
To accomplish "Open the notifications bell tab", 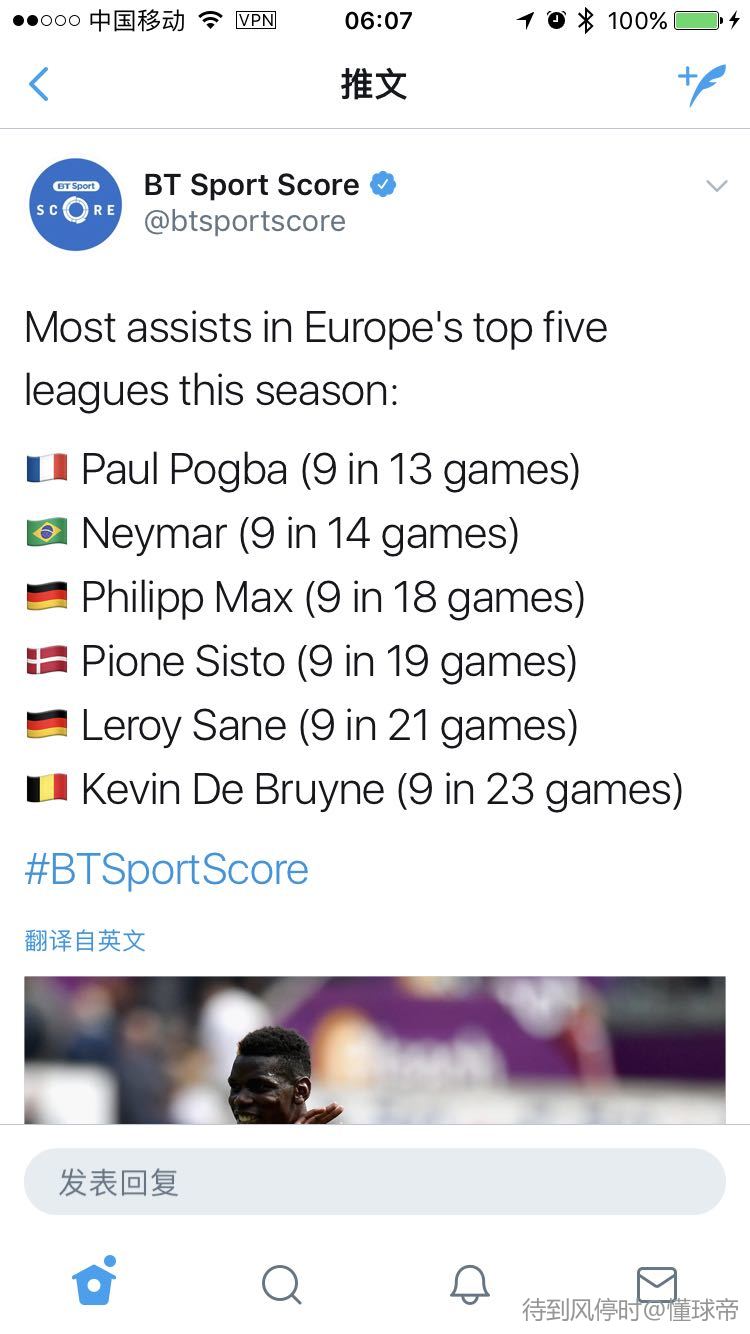I will coord(469,1285).
